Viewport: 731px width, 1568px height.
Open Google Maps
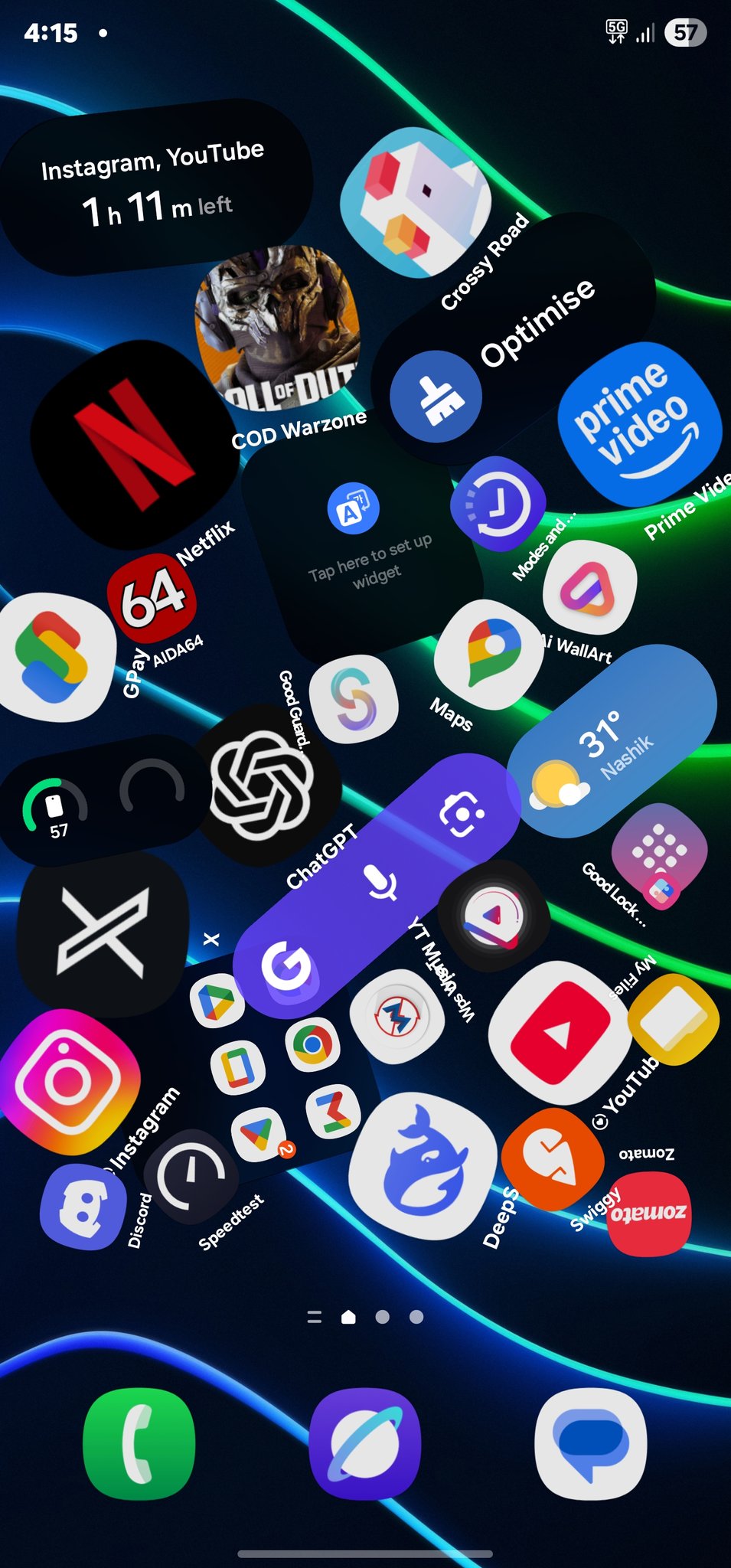(488, 655)
